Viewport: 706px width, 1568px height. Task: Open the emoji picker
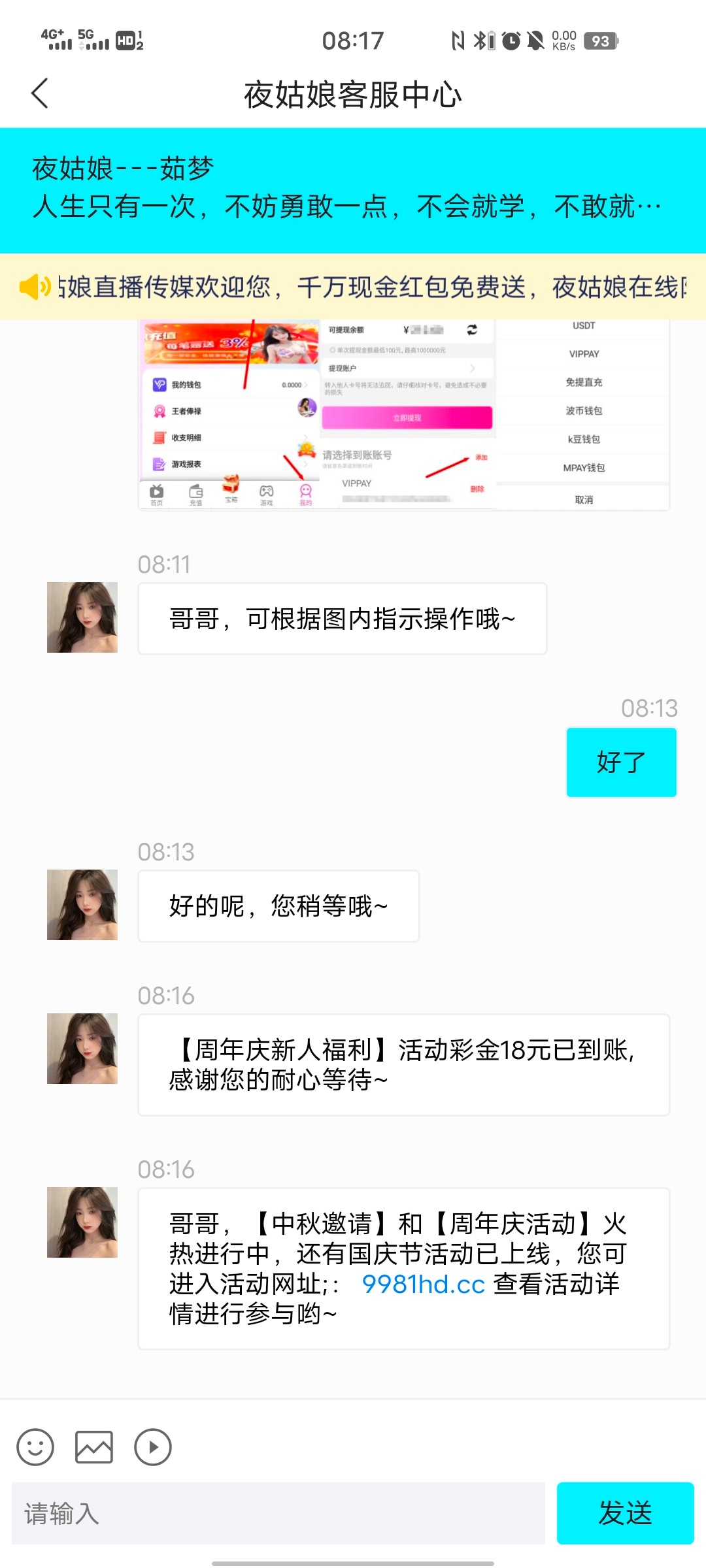click(35, 1446)
